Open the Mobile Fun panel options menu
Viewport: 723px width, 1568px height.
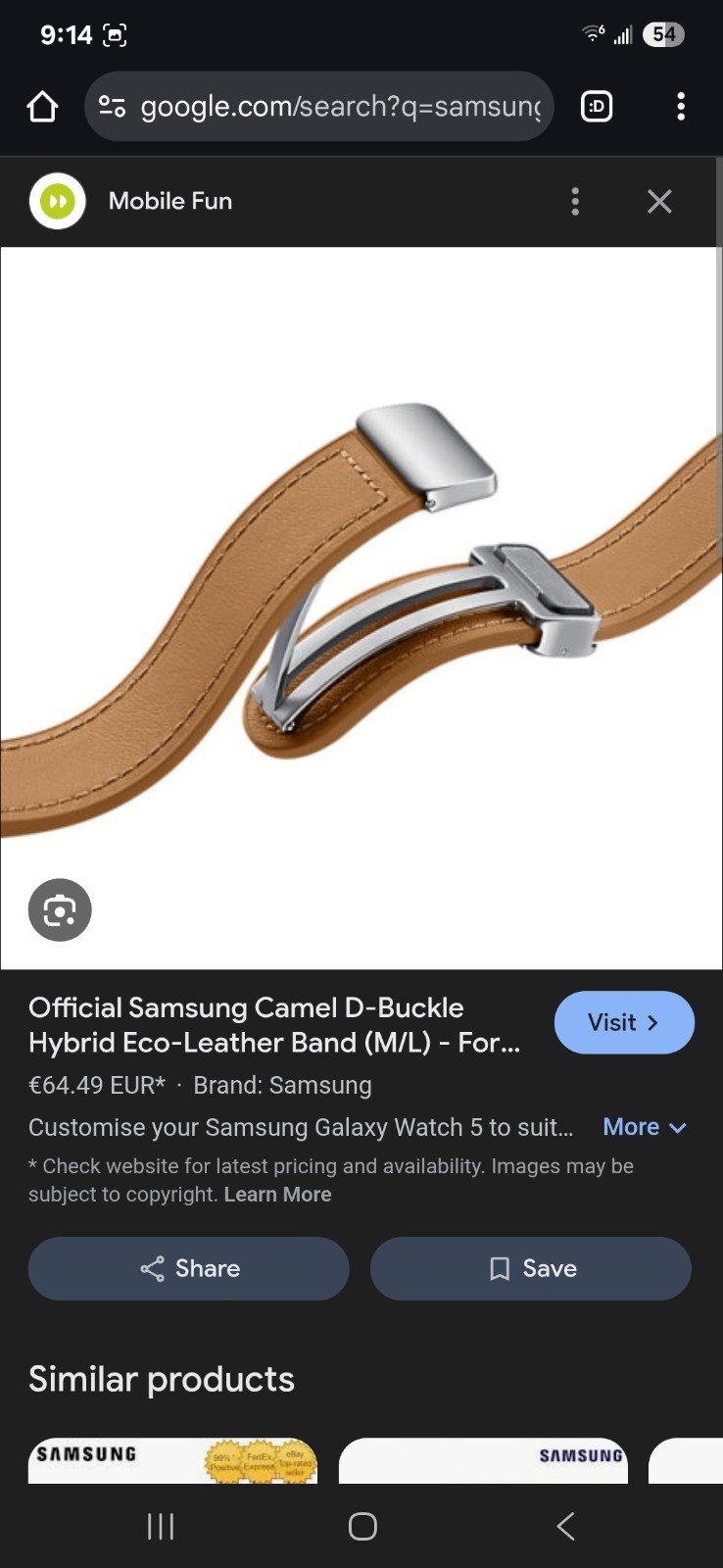click(575, 201)
